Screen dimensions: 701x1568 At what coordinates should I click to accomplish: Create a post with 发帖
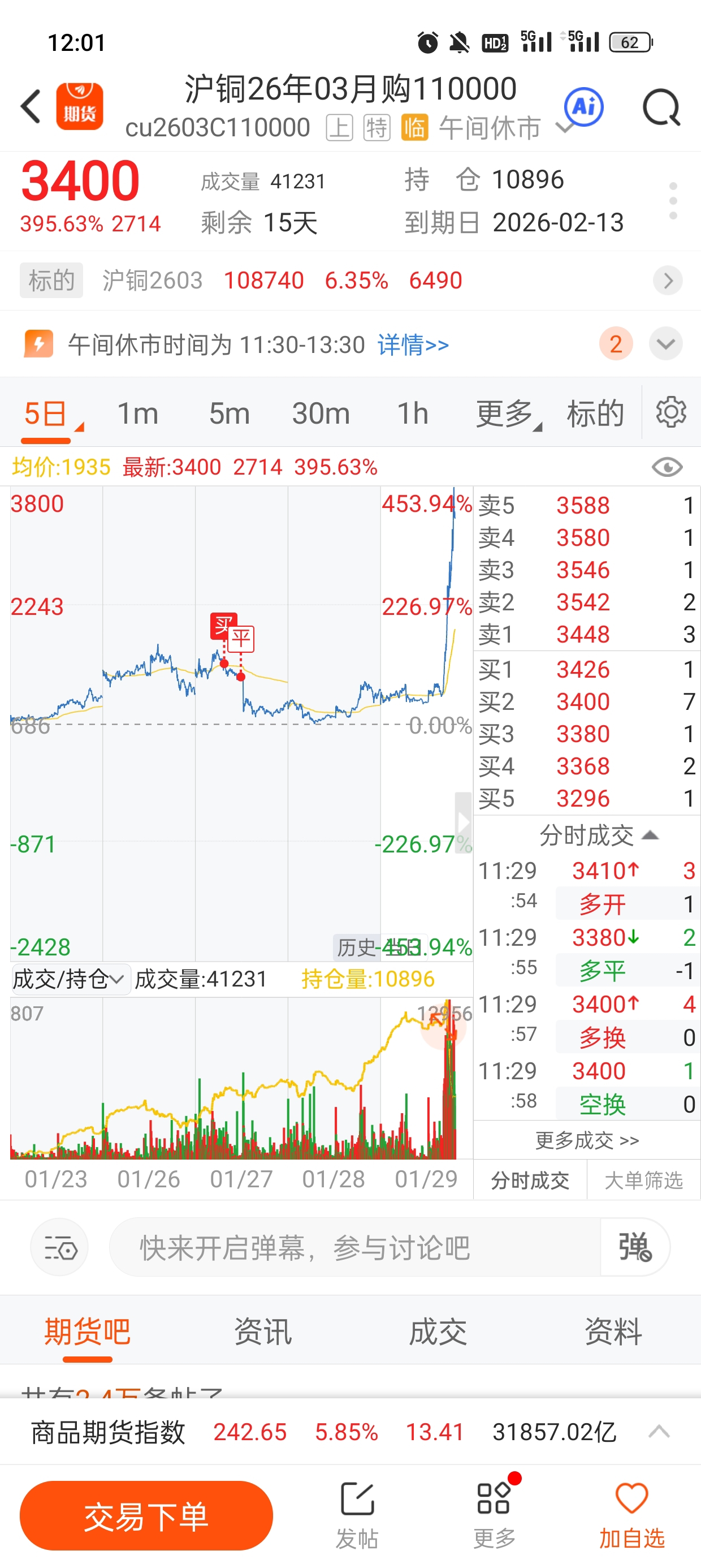tap(357, 1515)
